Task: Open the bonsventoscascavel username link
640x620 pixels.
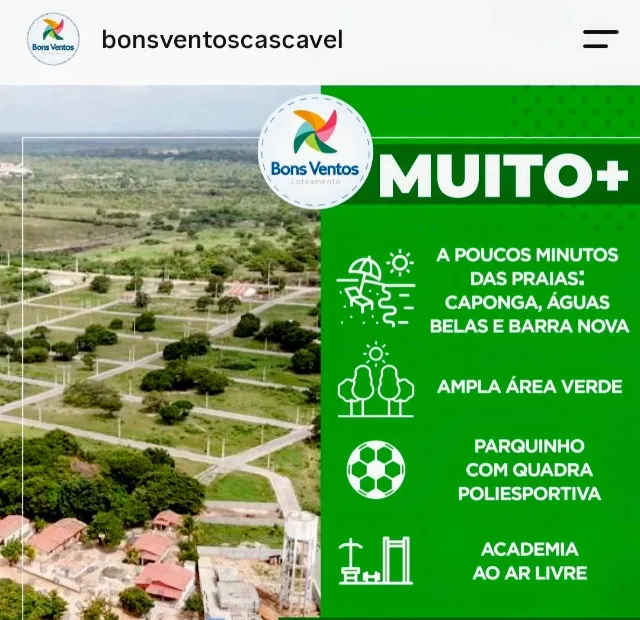Action: [222, 40]
